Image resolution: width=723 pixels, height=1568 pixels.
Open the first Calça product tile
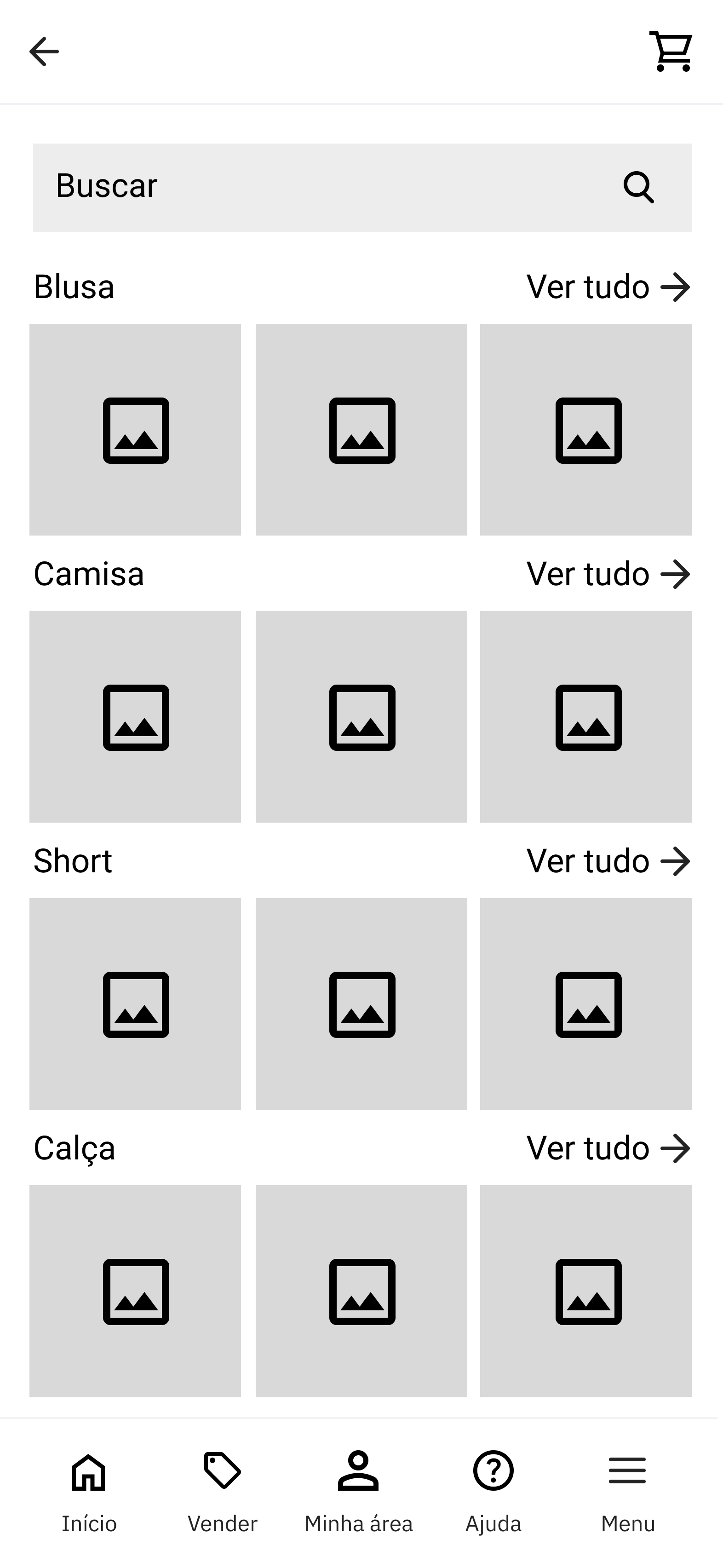(x=135, y=1291)
